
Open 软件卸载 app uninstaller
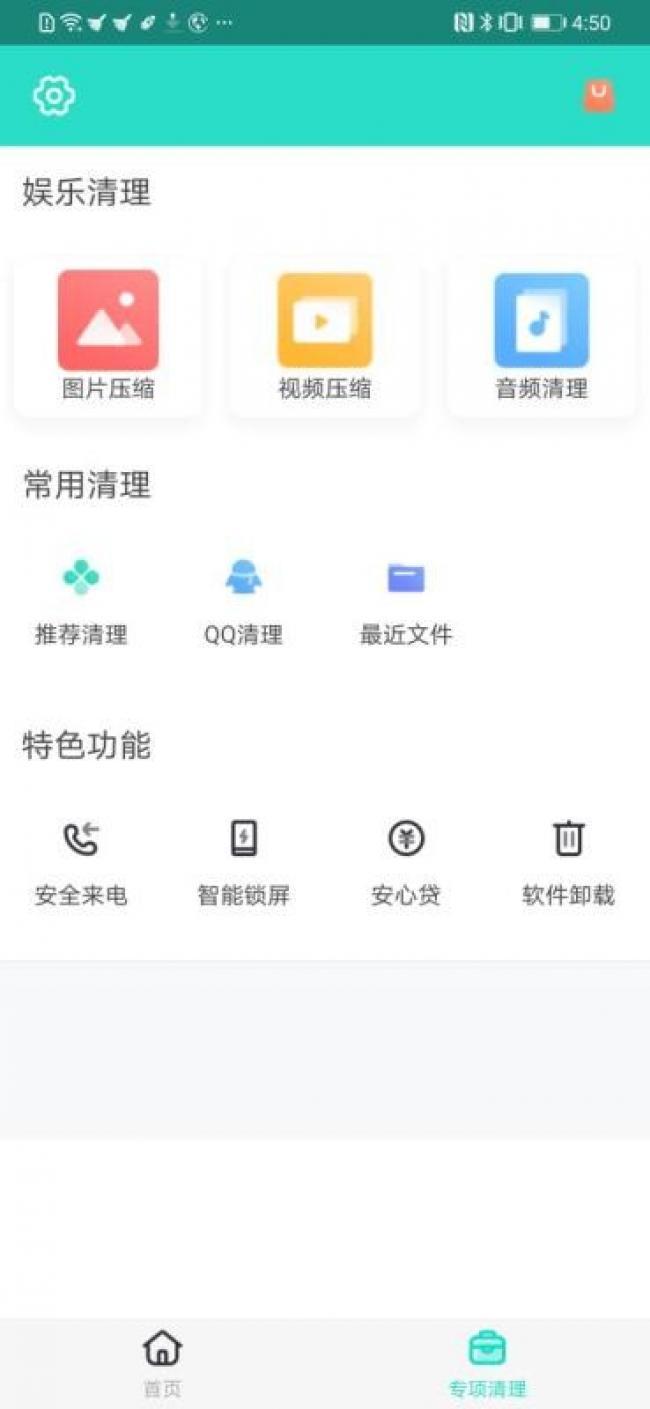click(568, 862)
